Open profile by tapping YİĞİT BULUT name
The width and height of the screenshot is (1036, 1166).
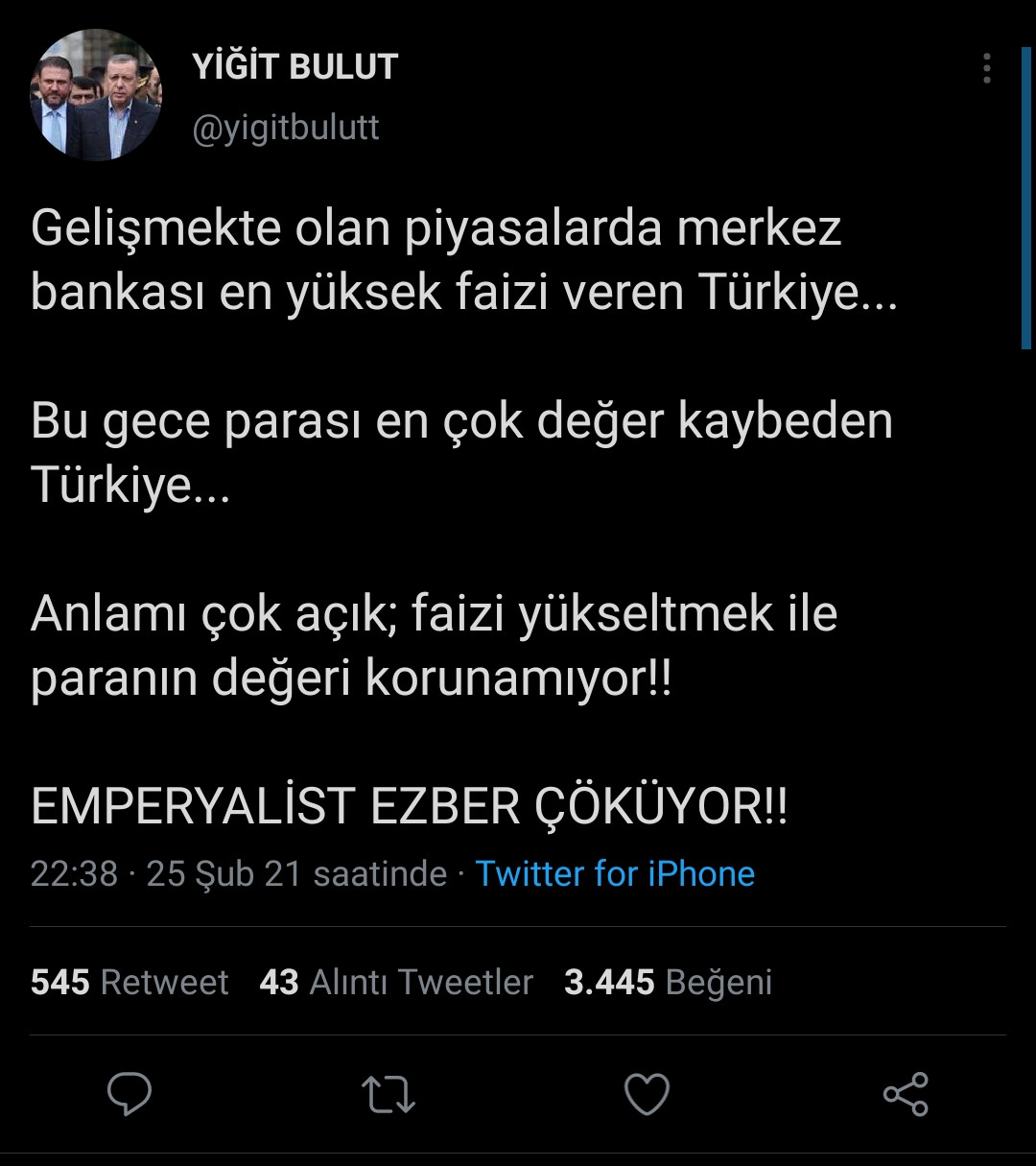pos(293,66)
